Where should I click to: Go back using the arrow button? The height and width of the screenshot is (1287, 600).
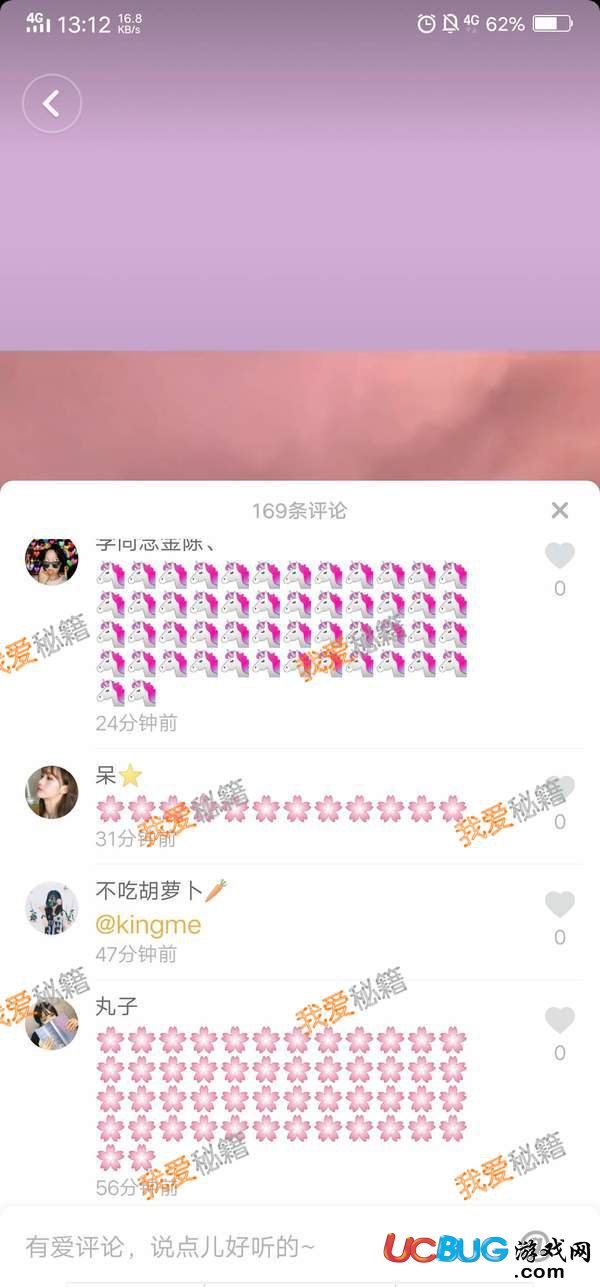pos(51,103)
